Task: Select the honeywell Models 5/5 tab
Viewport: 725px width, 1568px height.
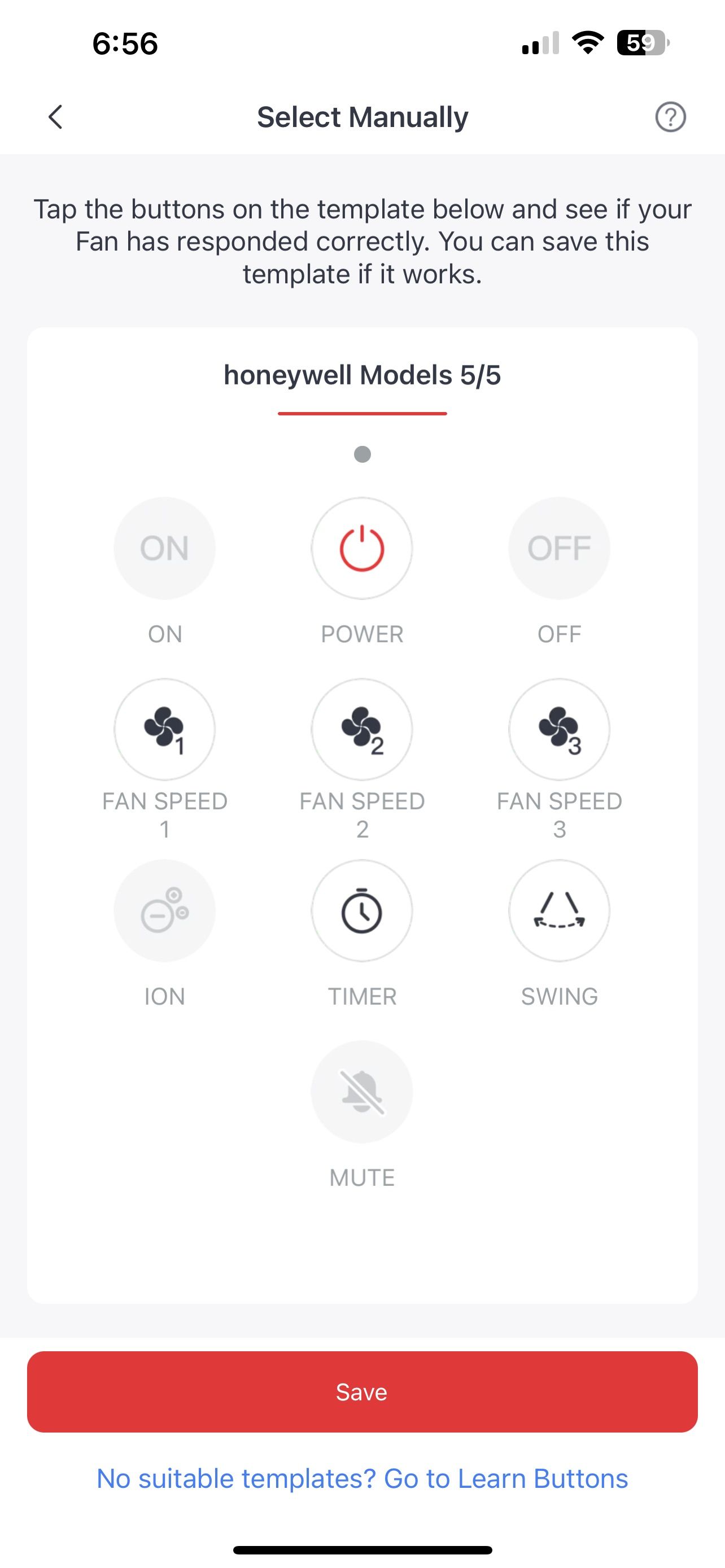Action: point(361,375)
